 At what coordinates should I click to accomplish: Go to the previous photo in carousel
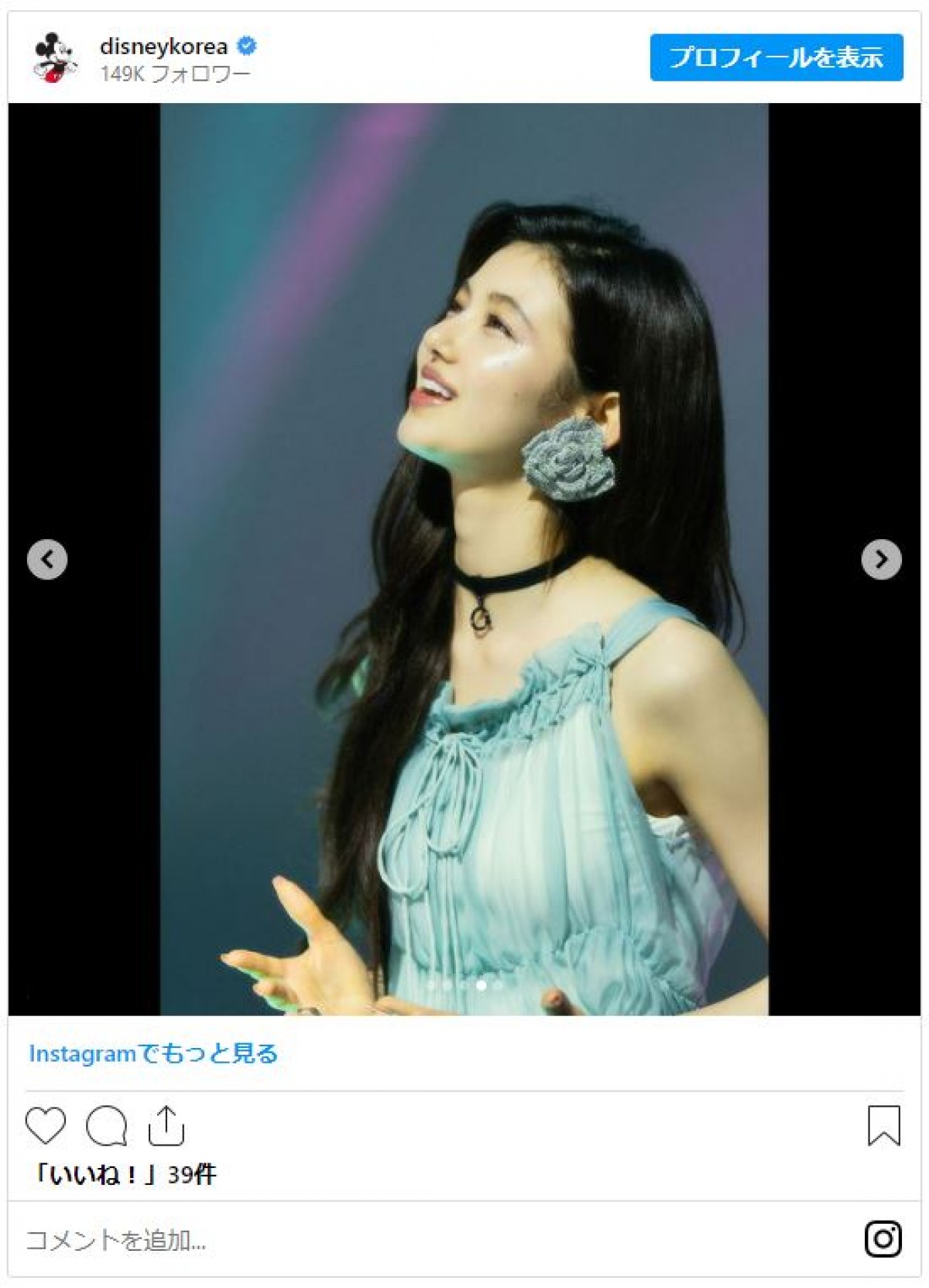(x=47, y=559)
